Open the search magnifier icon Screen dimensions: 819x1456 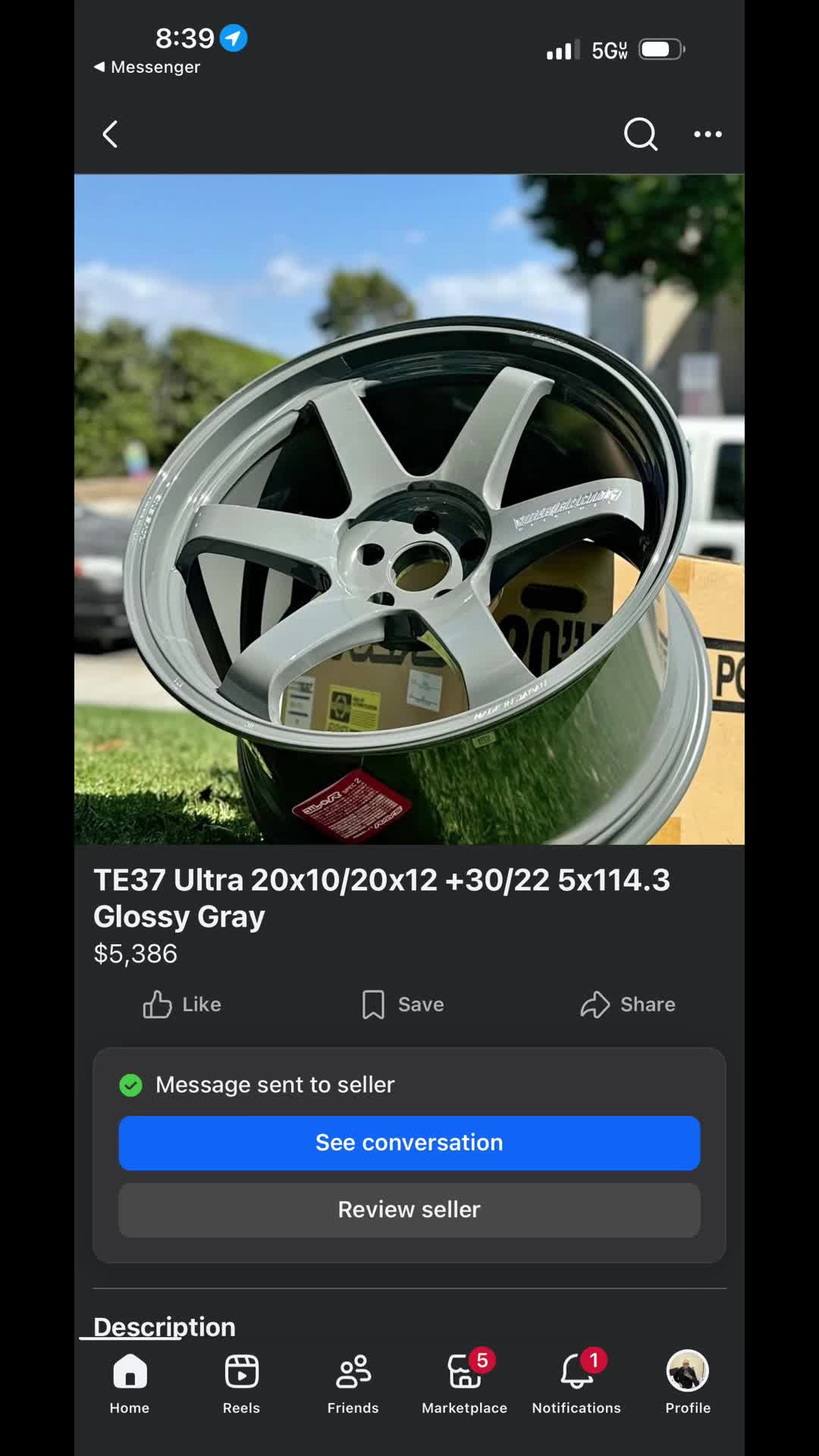coord(641,134)
